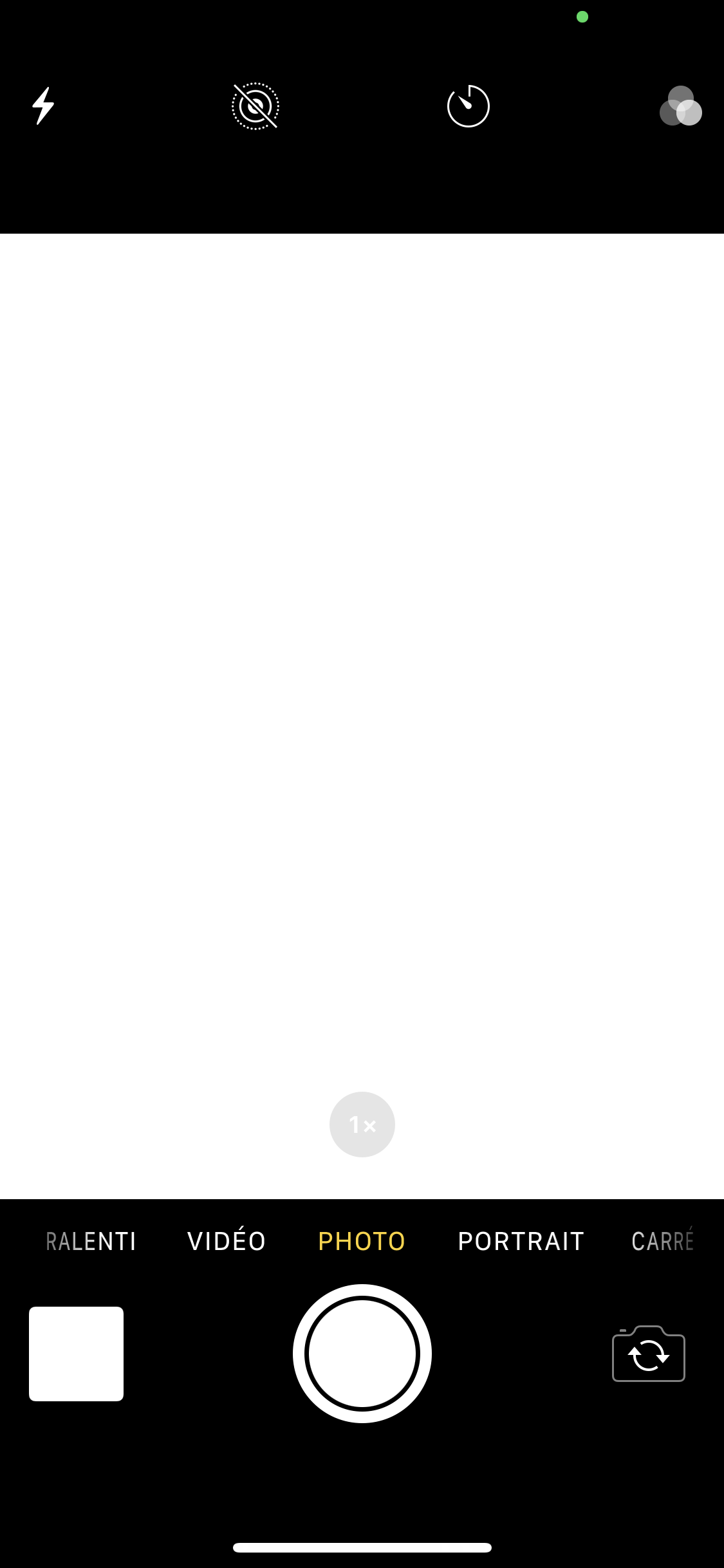The height and width of the screenshot is (1568, 724).
Task: Switch to CARRÉ mode
Action: 663,1241
